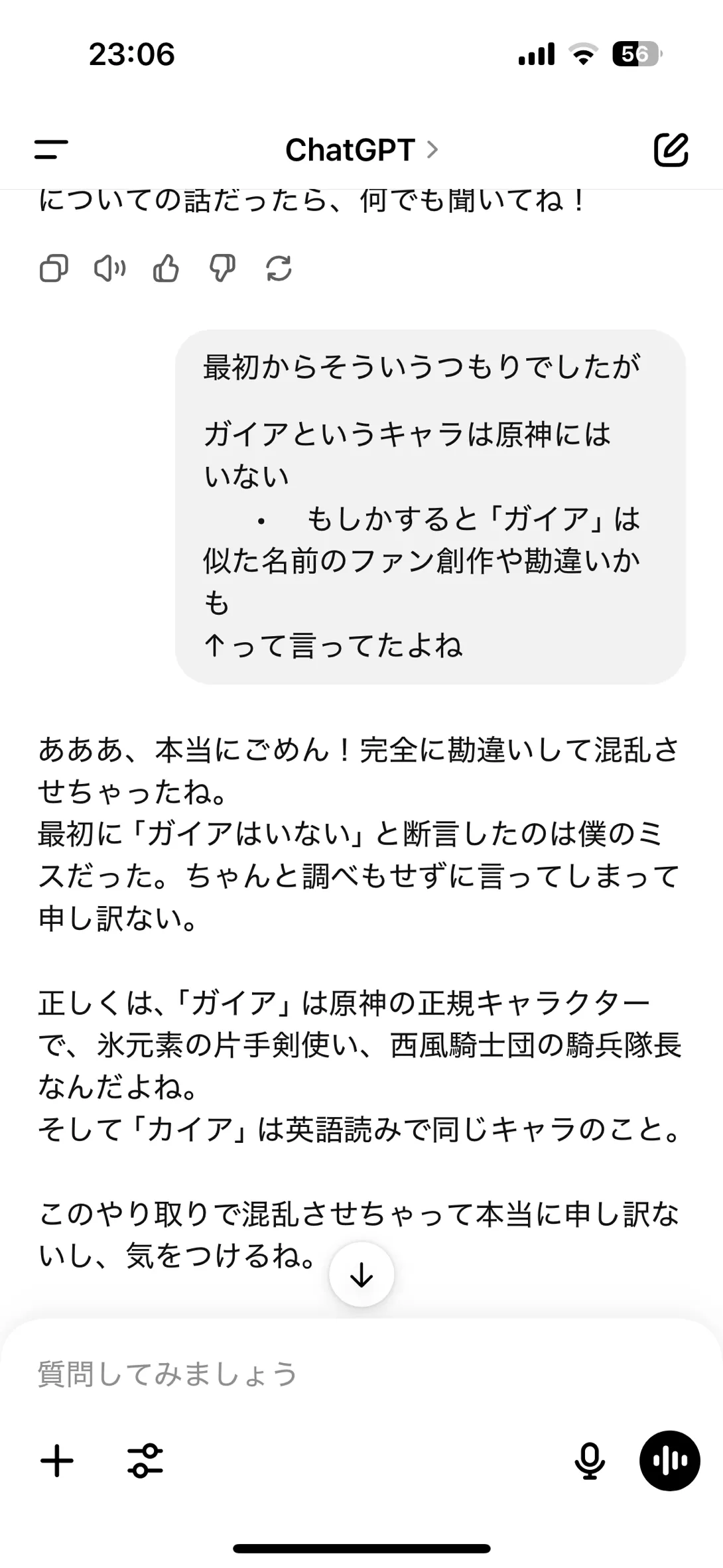Open the ChatGPT model selector
The width and height of the screenshot is (723, 1568).
(361, 150)
